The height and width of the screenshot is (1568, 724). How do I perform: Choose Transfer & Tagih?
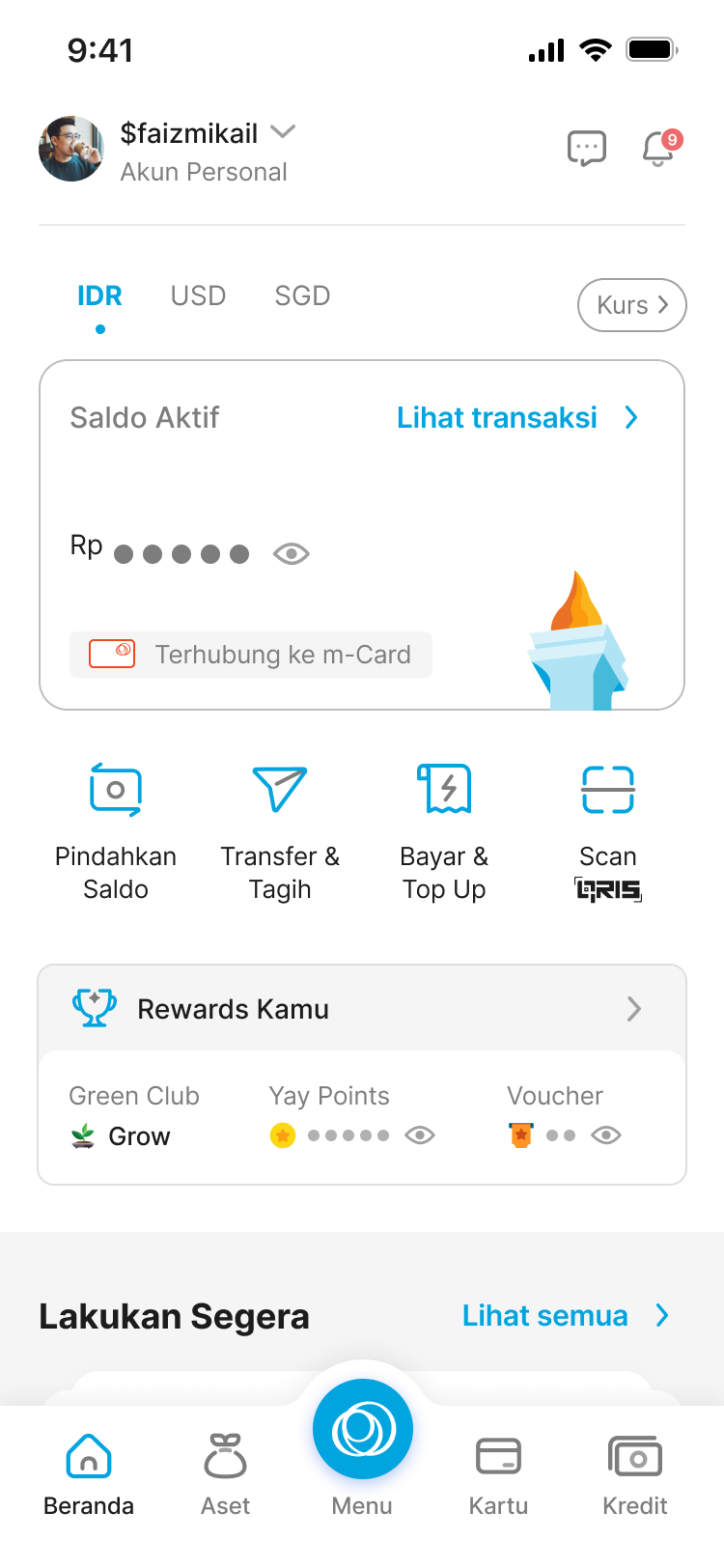(x=280, y=830)
